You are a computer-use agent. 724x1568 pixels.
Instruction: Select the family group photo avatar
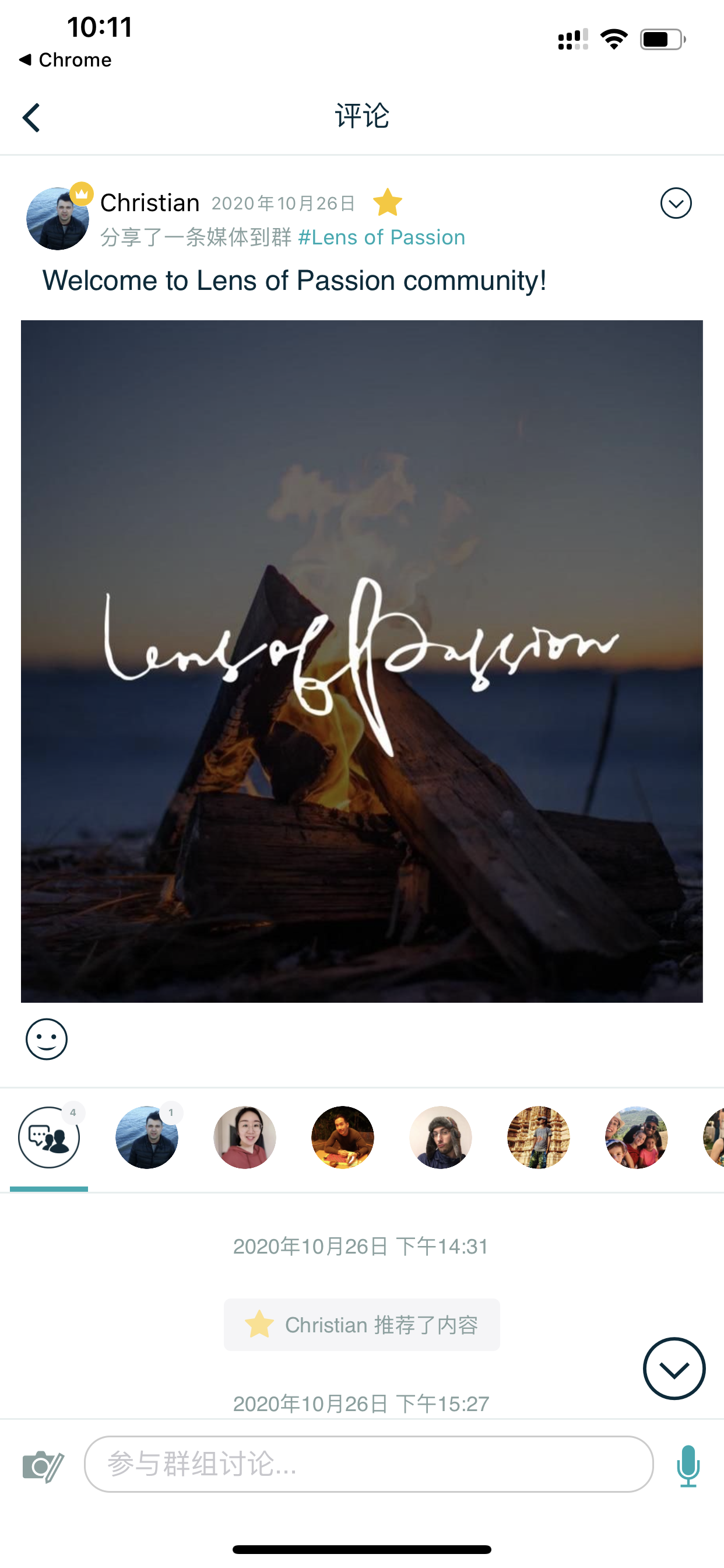[637, 1137]
